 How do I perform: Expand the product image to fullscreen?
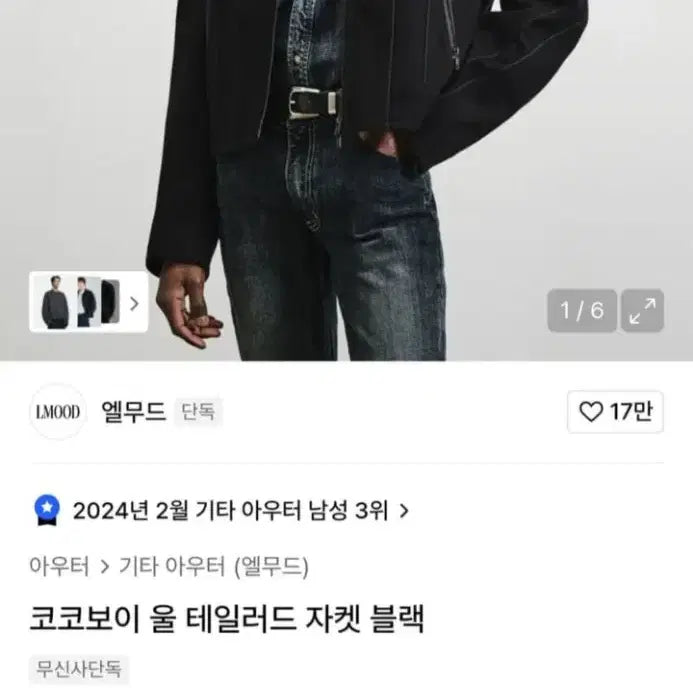pos(642,311)
